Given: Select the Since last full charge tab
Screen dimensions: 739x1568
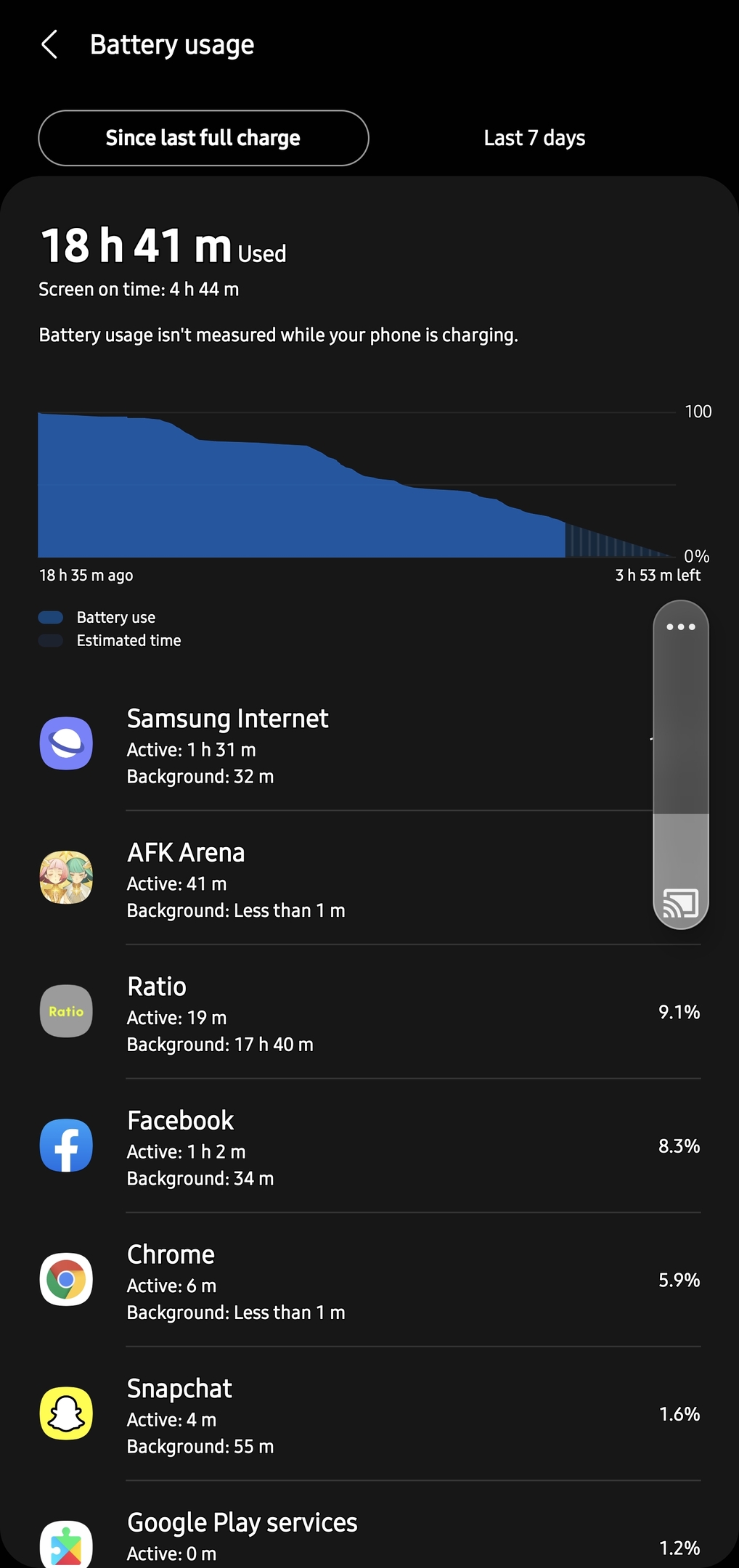Looking at the screenshot, I should point(203,138).
